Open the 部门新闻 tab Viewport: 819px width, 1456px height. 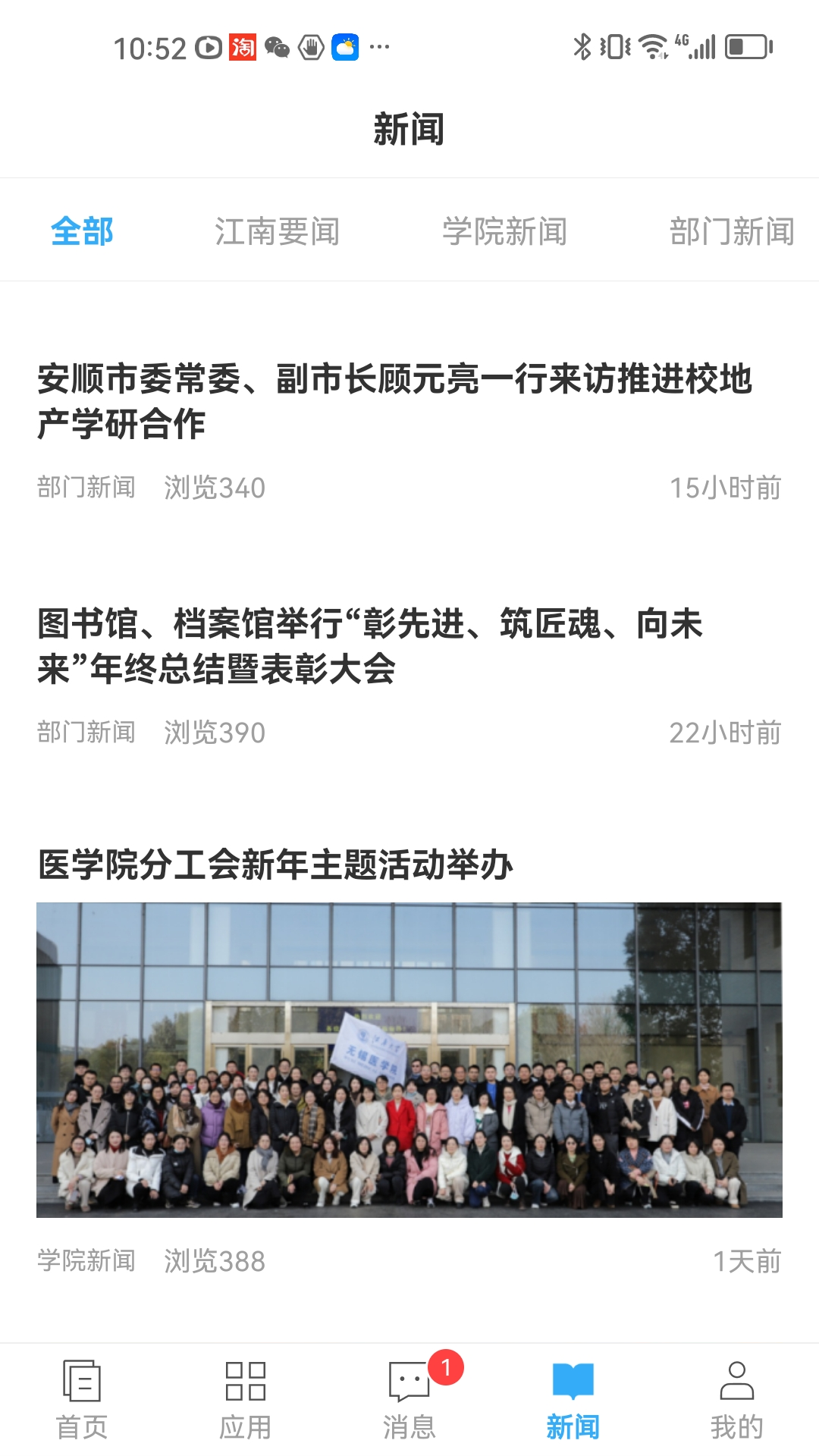pyautogui.click(x=732, y=232)
